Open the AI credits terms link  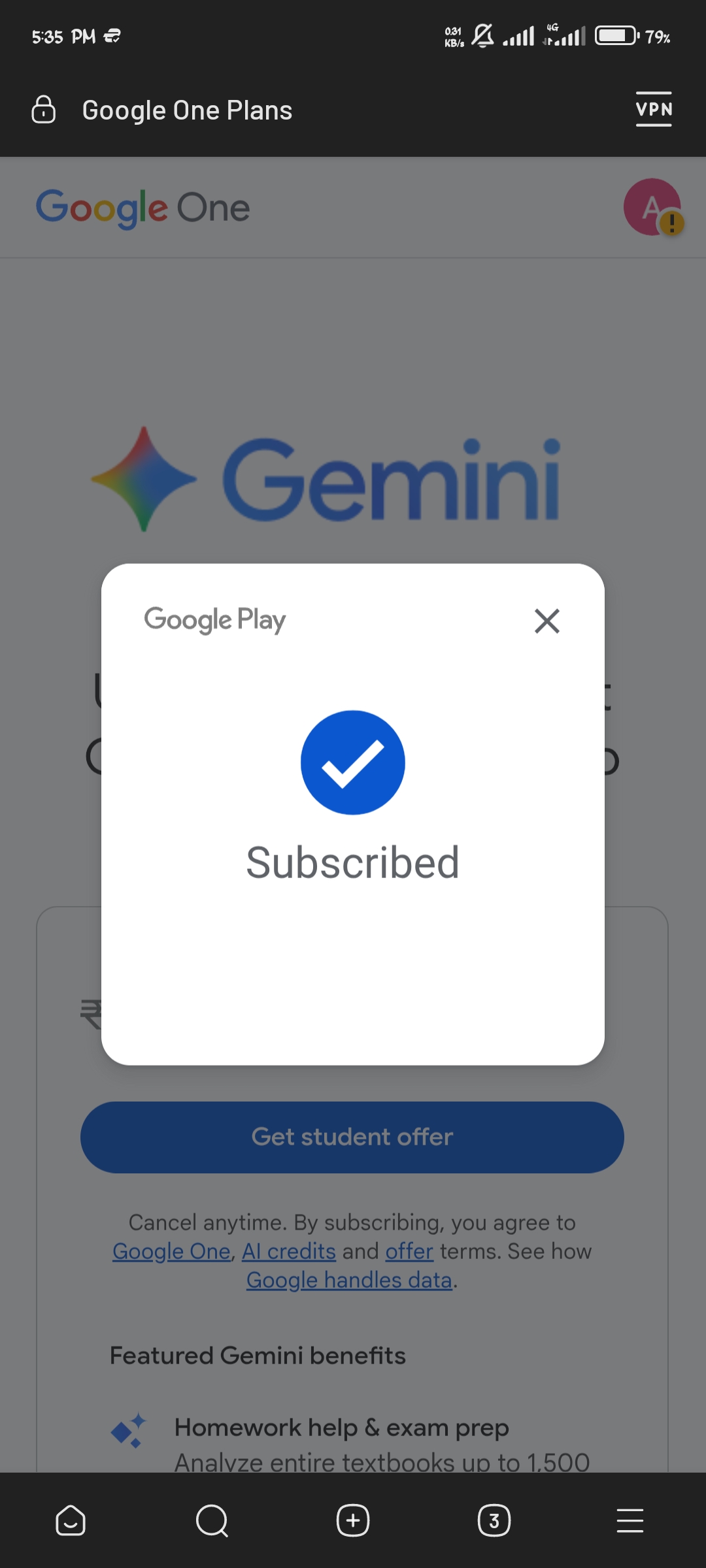click(288, 1251)
